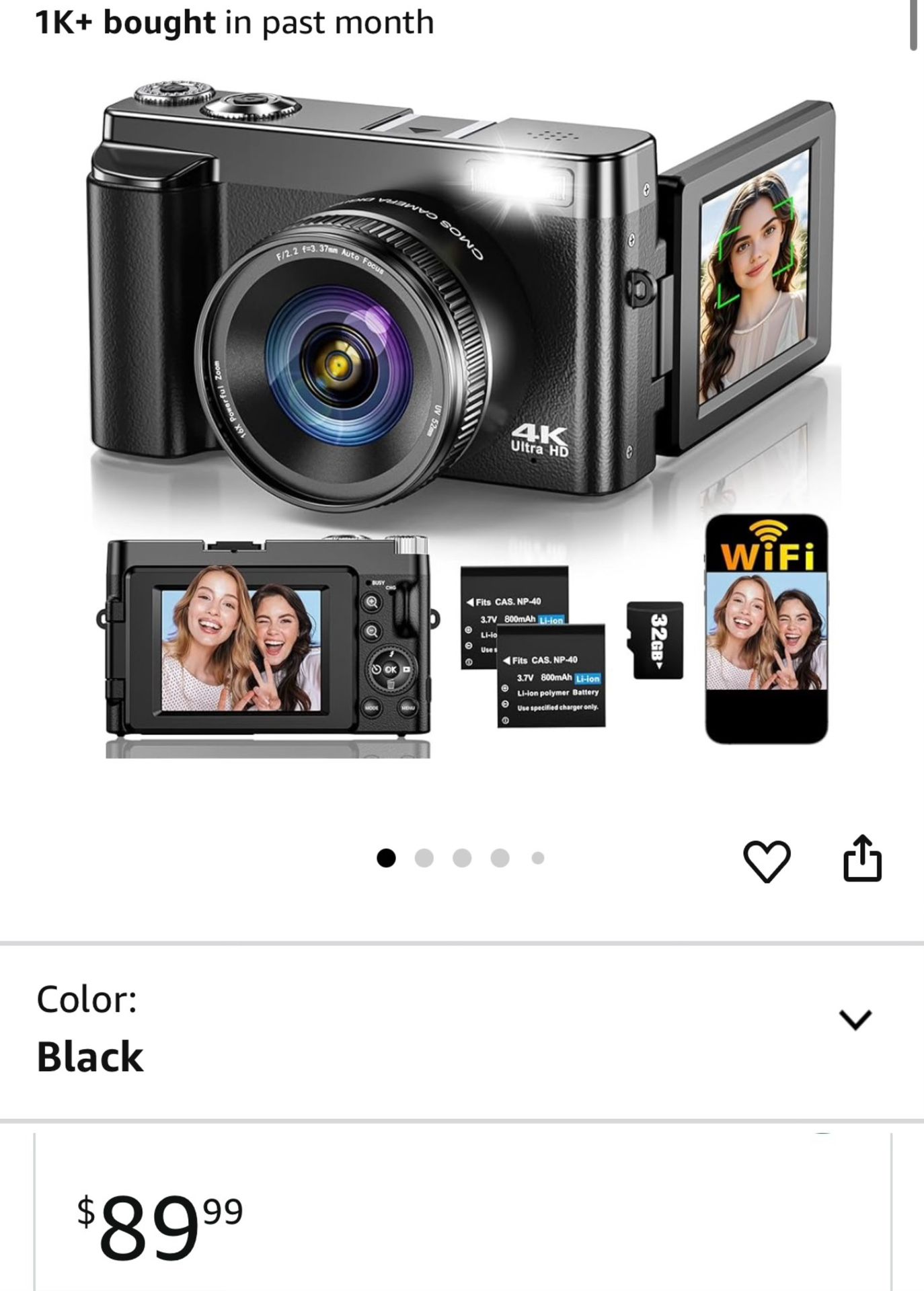The image size is (924, 1291).
Task: Expand the Color Black dropdown
Action: tap(855, 1019)
